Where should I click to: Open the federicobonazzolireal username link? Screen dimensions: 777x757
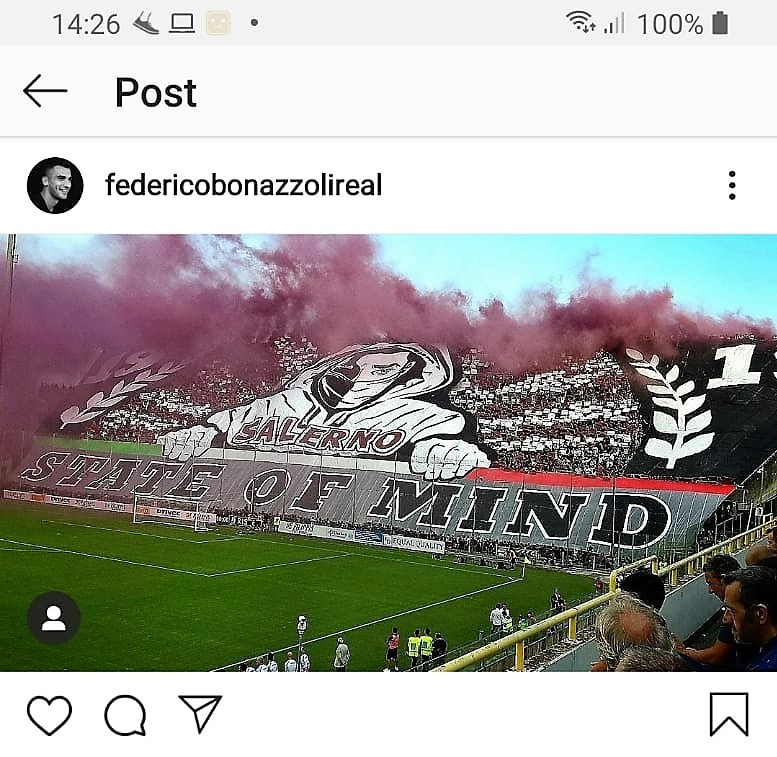click(x=243, y=185)
